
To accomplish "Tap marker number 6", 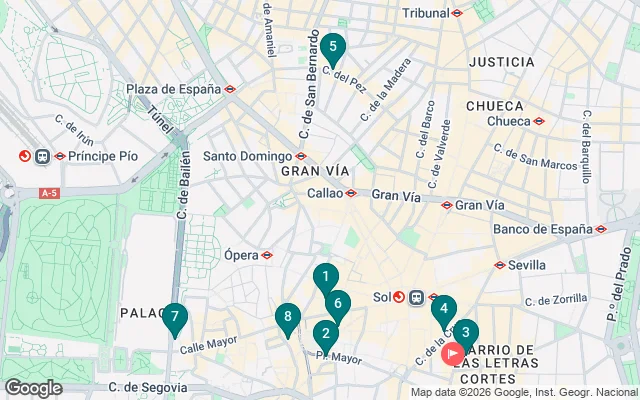I will pos(338,303).
